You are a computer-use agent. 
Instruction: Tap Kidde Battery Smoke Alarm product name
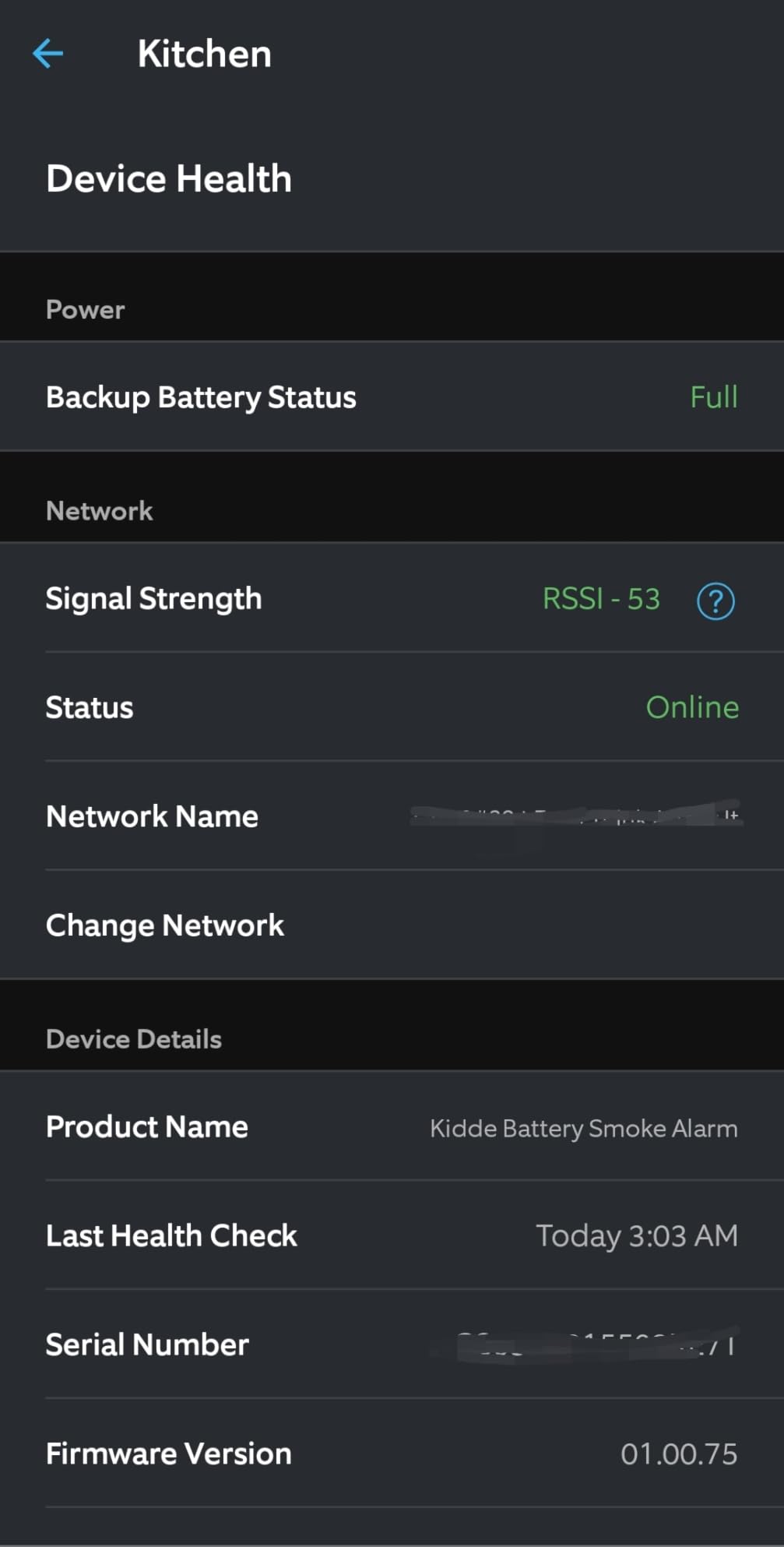(x=583, y=1128)
